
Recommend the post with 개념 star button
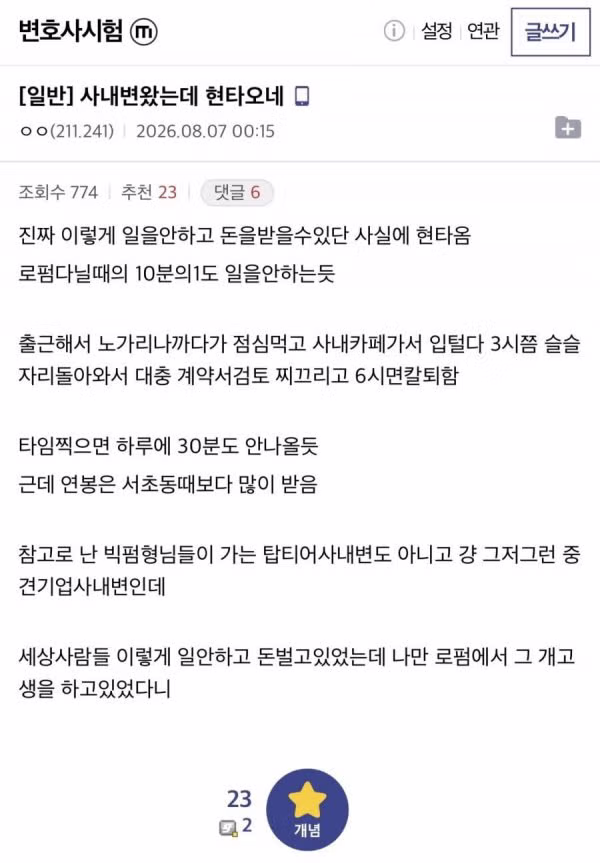tap(307, 810)
